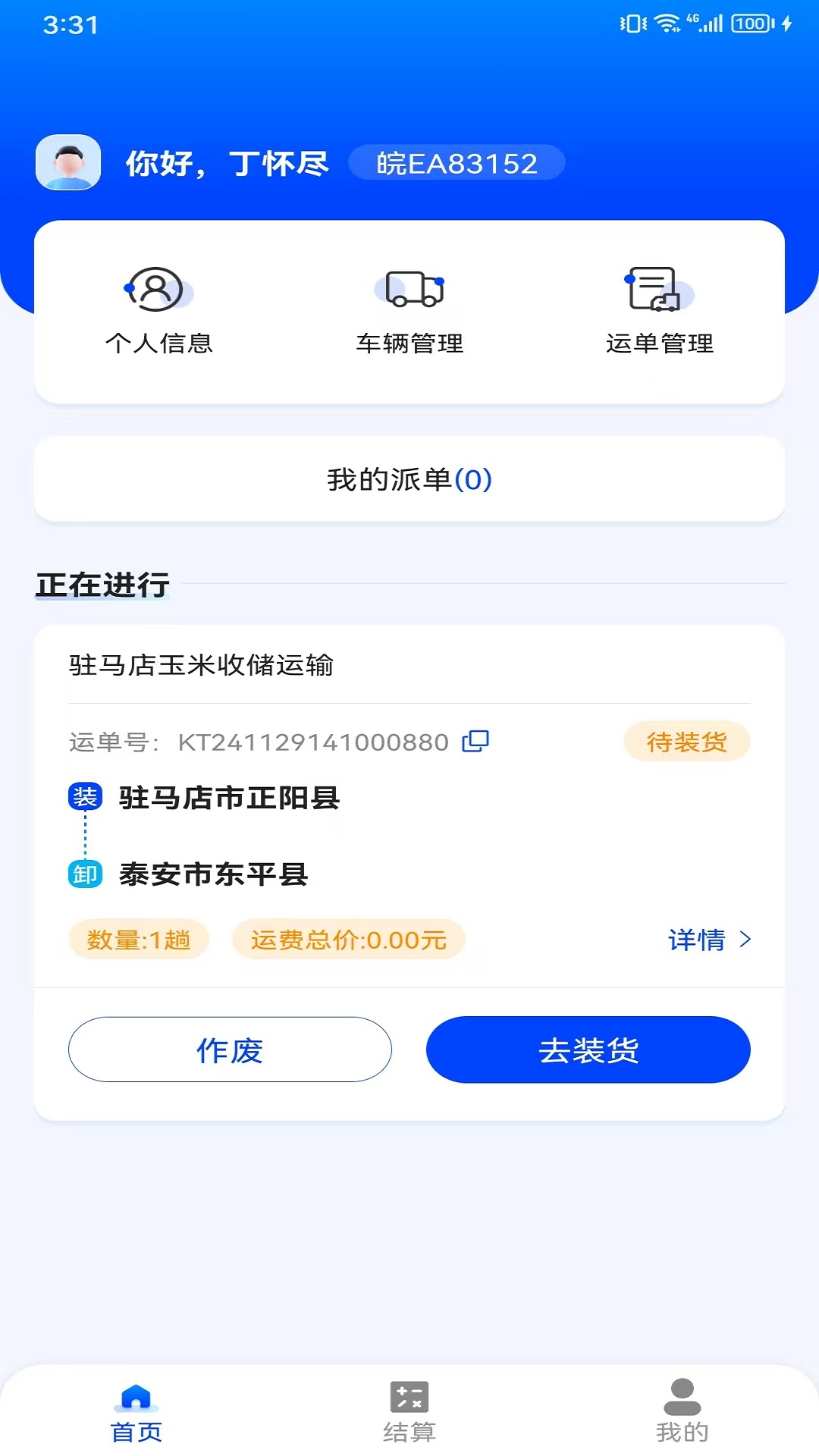Select the 待装货 status badge
The height and width of the screenshot is (1456, 819).
686,742
